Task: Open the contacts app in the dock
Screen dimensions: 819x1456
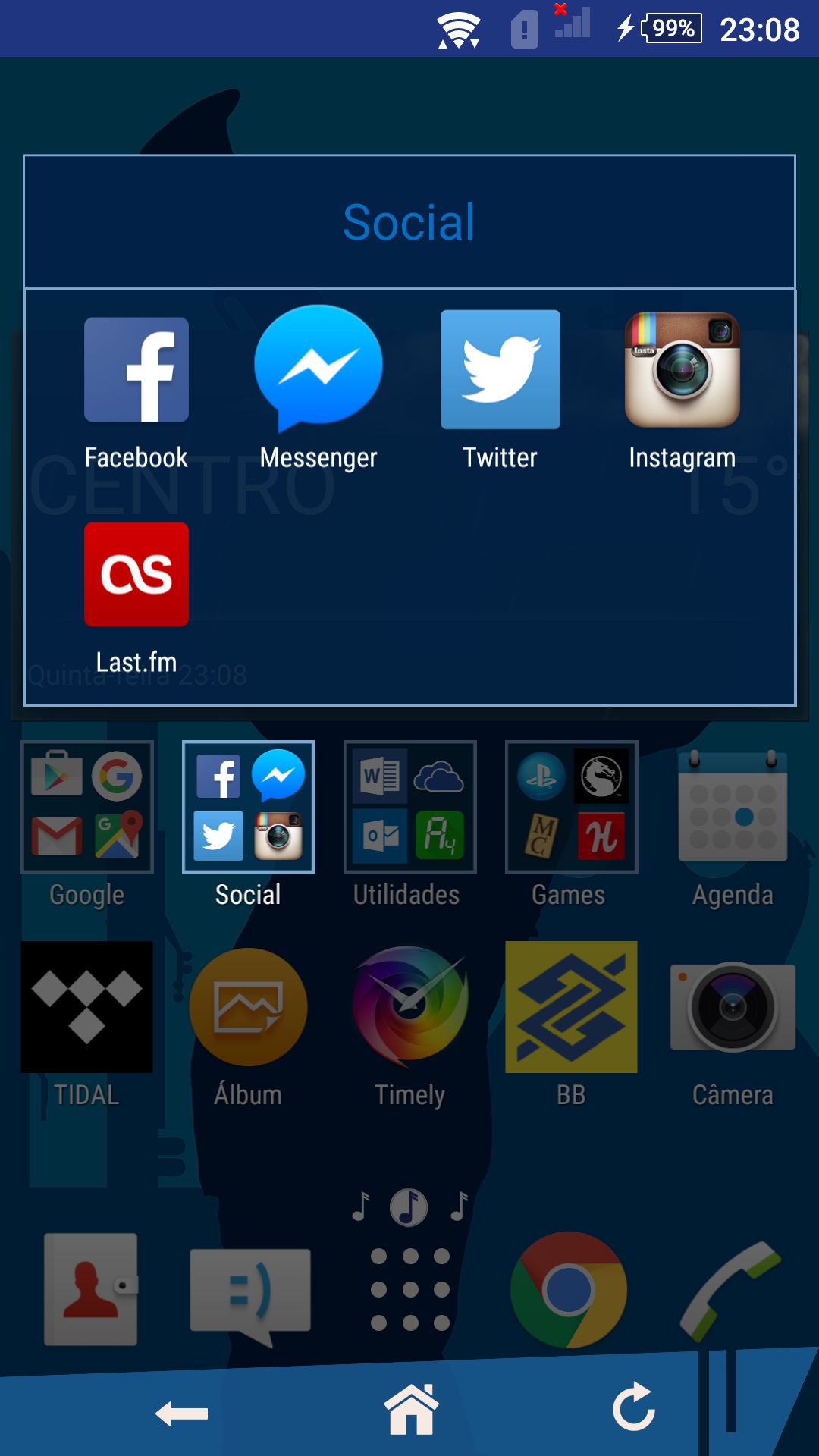Action: tap(90, 1289)
